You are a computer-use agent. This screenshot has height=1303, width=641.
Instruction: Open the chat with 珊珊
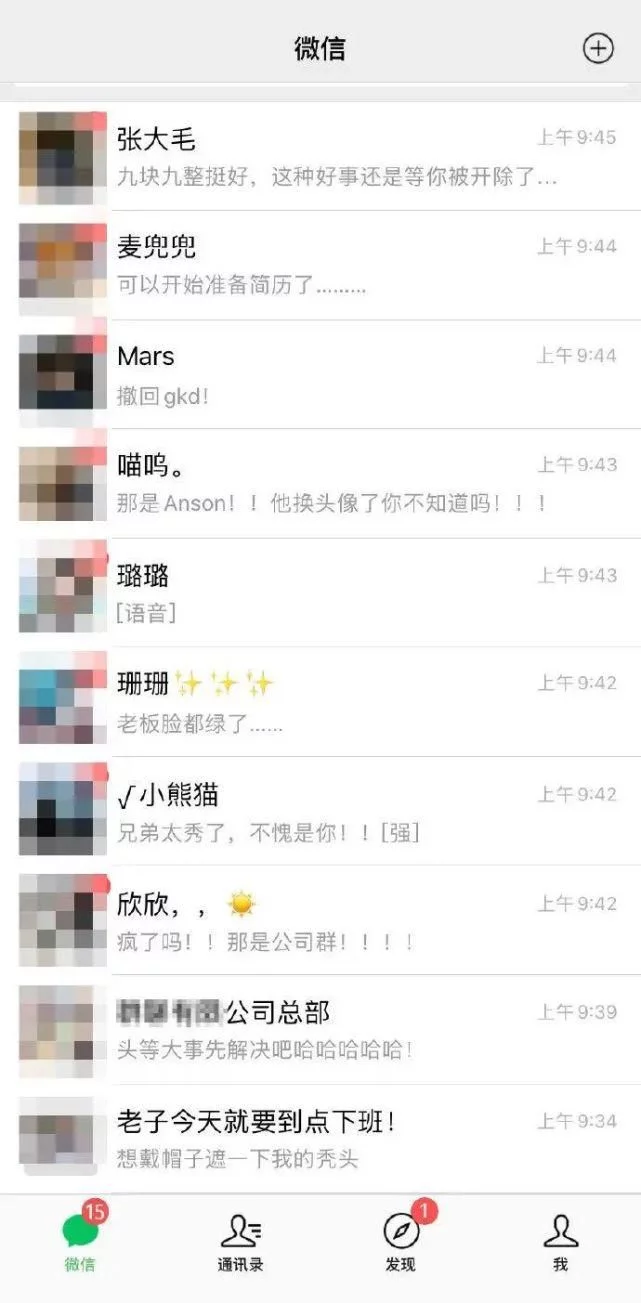pos(330,702)
